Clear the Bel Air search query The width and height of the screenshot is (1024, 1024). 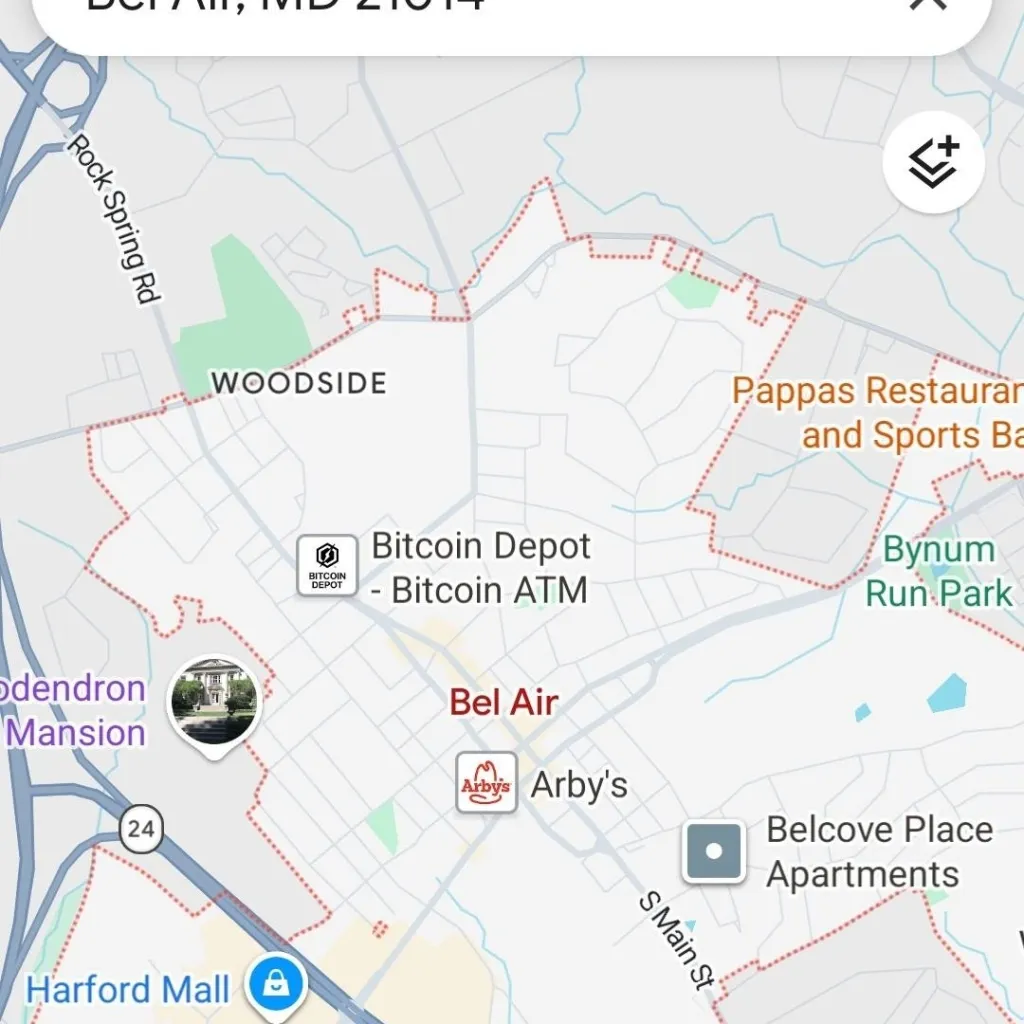tap(926, 8)
